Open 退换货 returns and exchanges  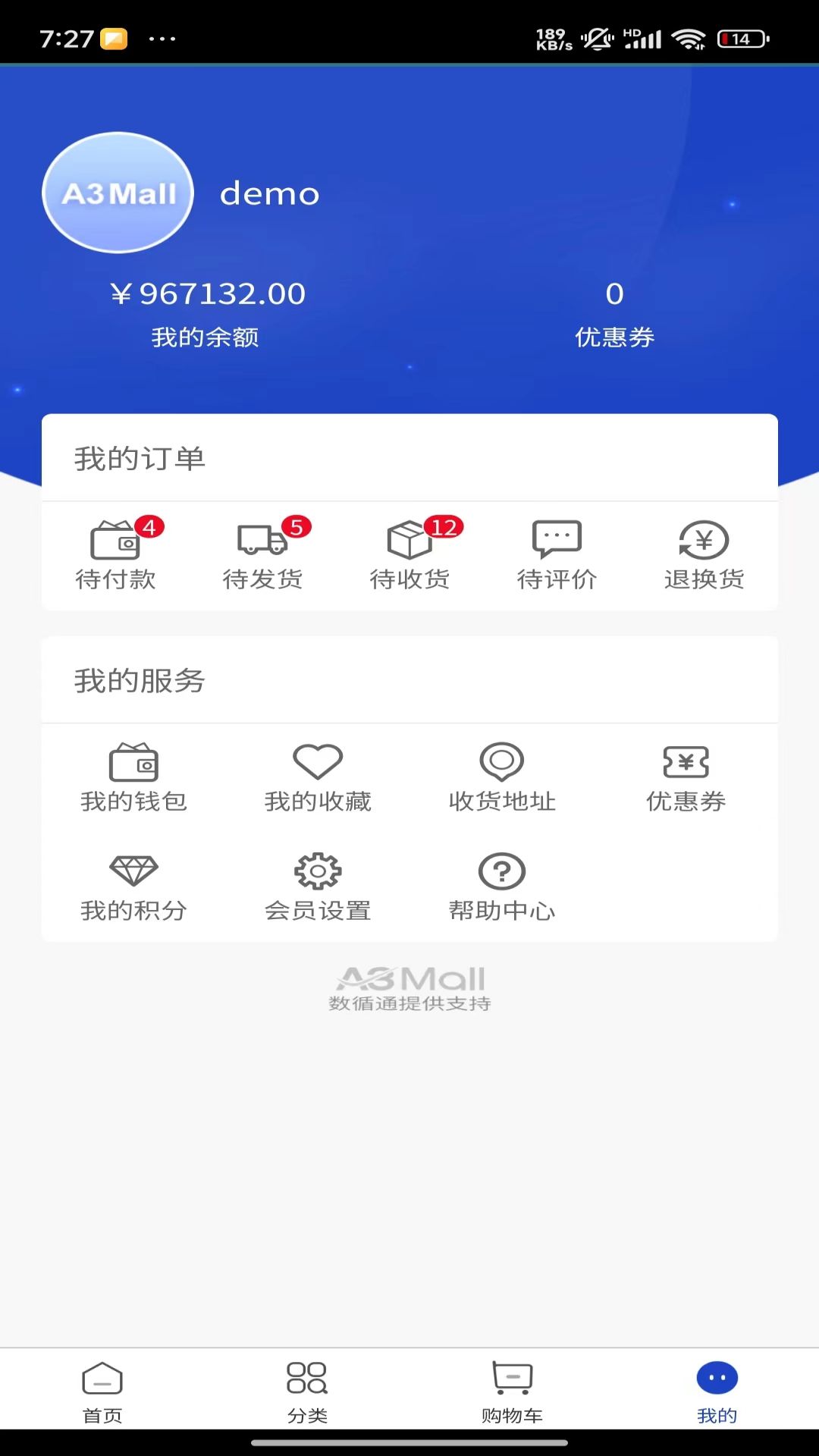point(704,556)
